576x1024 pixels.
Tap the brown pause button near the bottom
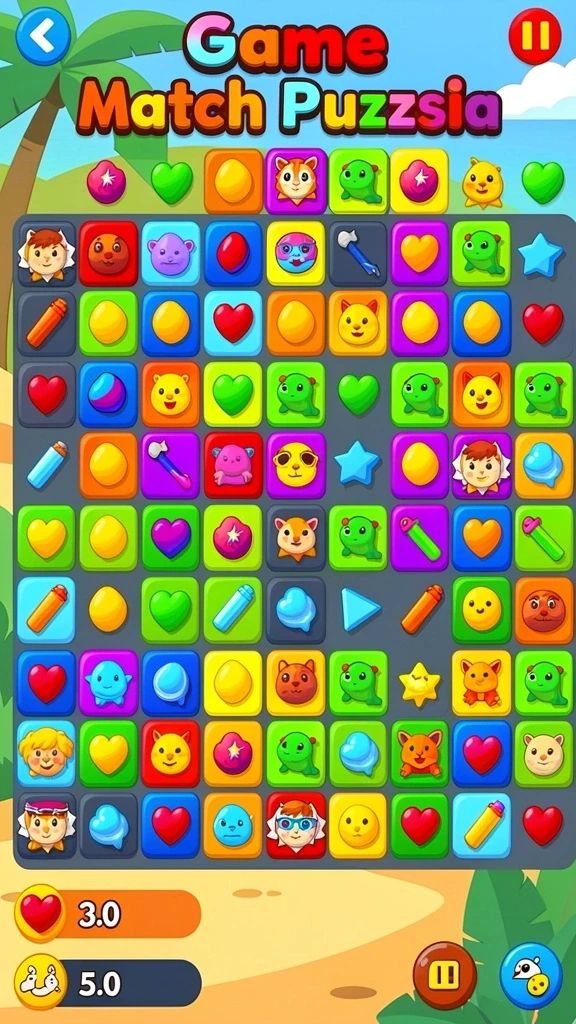[445, 975]
